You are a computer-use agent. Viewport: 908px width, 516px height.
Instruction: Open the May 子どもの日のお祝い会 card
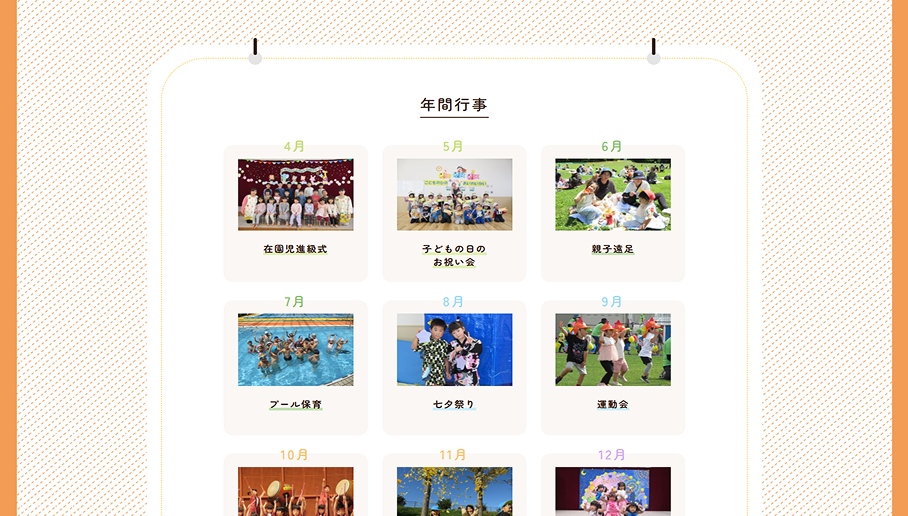point(454,212)
